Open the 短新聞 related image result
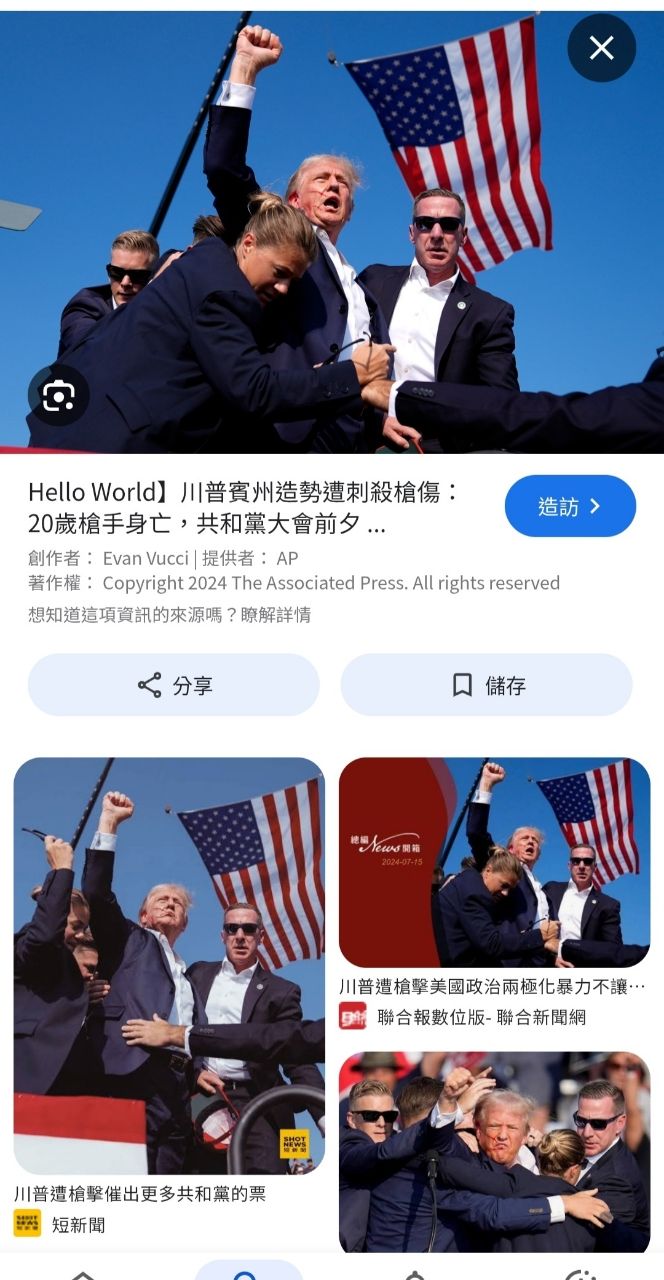 tap(169, 965)
